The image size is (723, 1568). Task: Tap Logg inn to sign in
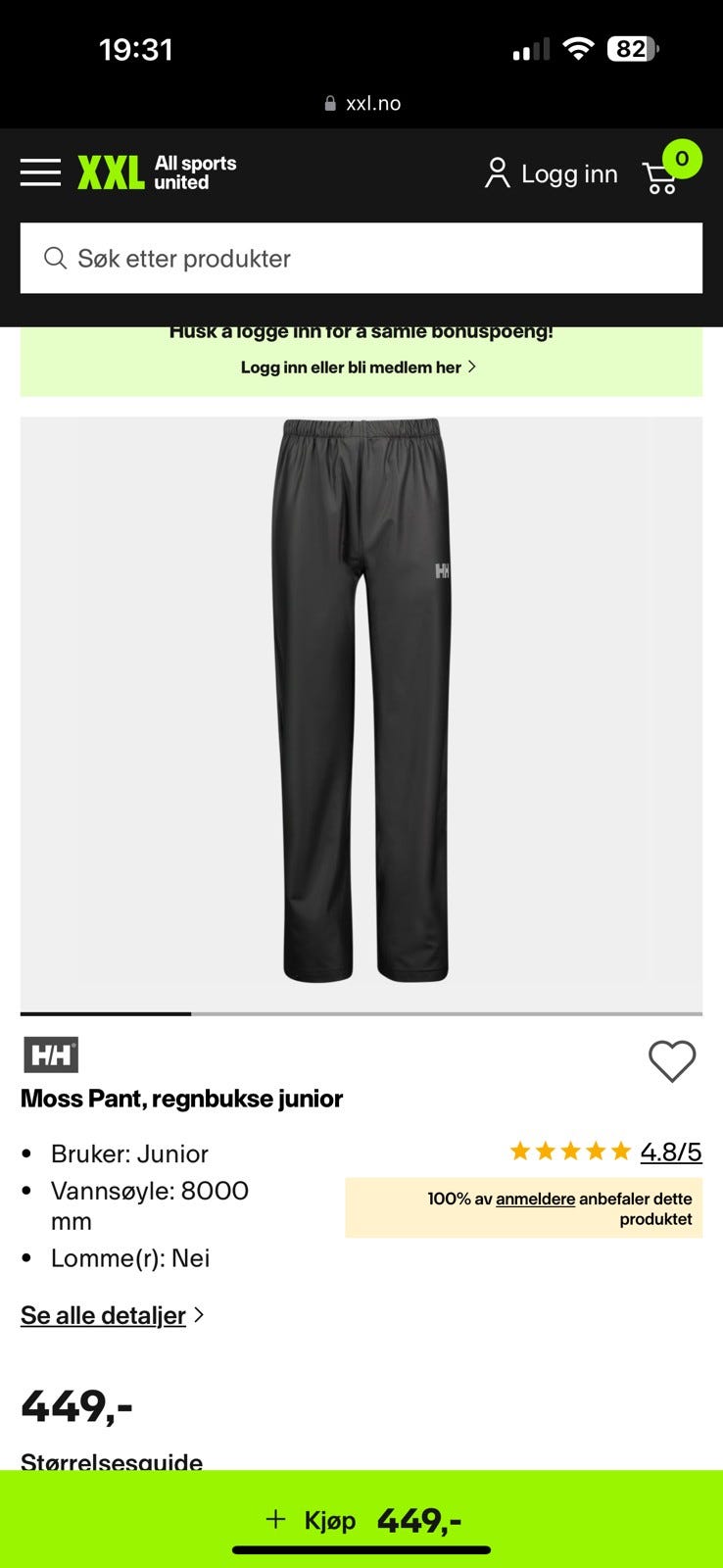[552, 173]
